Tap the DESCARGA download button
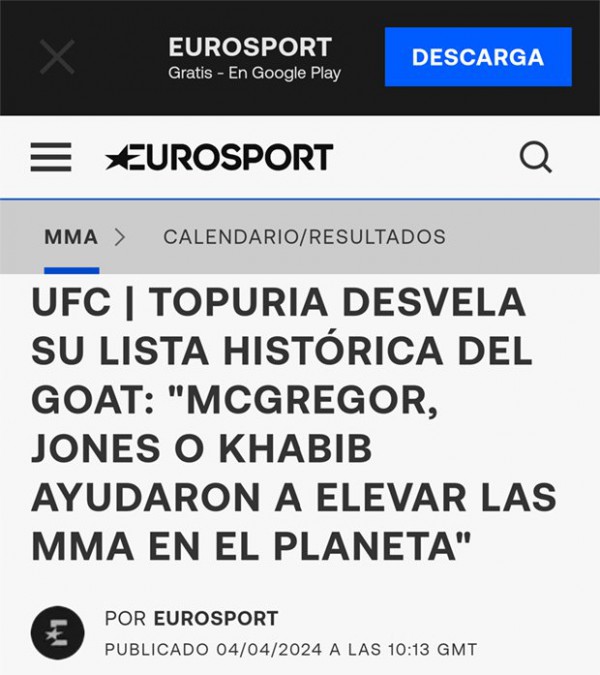 tap(478, 57)
